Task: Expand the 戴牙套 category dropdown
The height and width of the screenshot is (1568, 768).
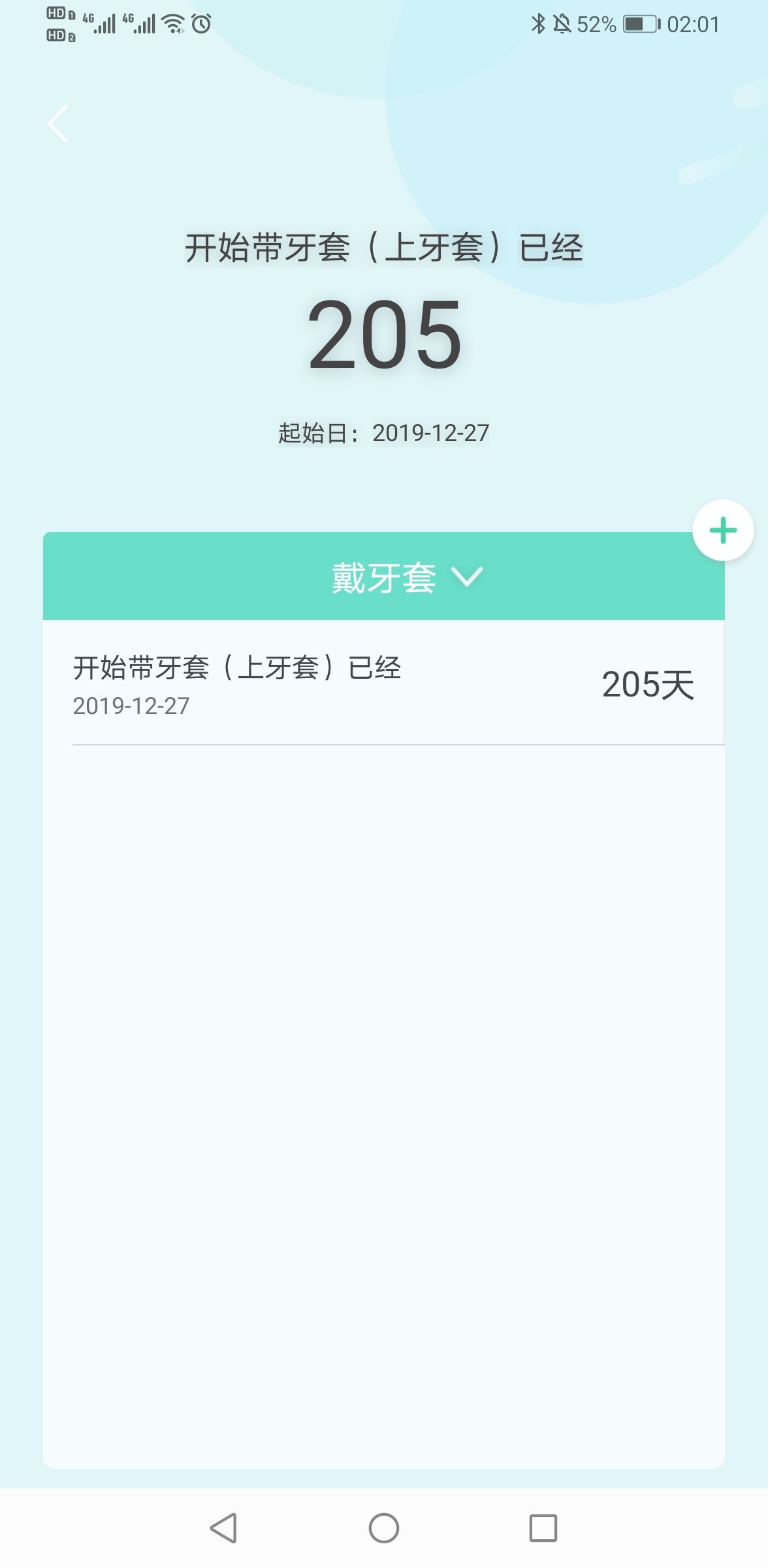Action: click(406, 578)
